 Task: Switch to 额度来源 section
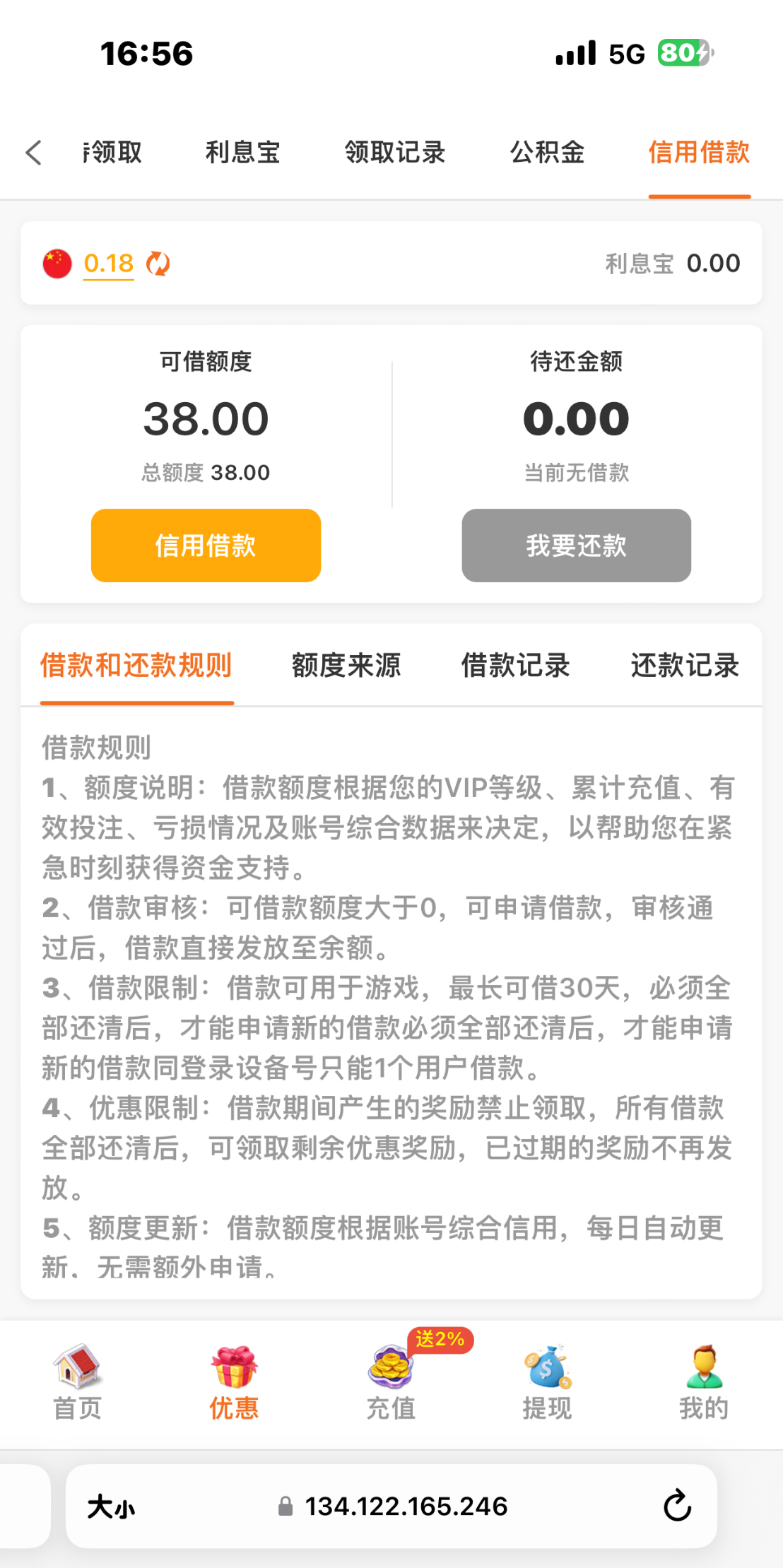346,666
